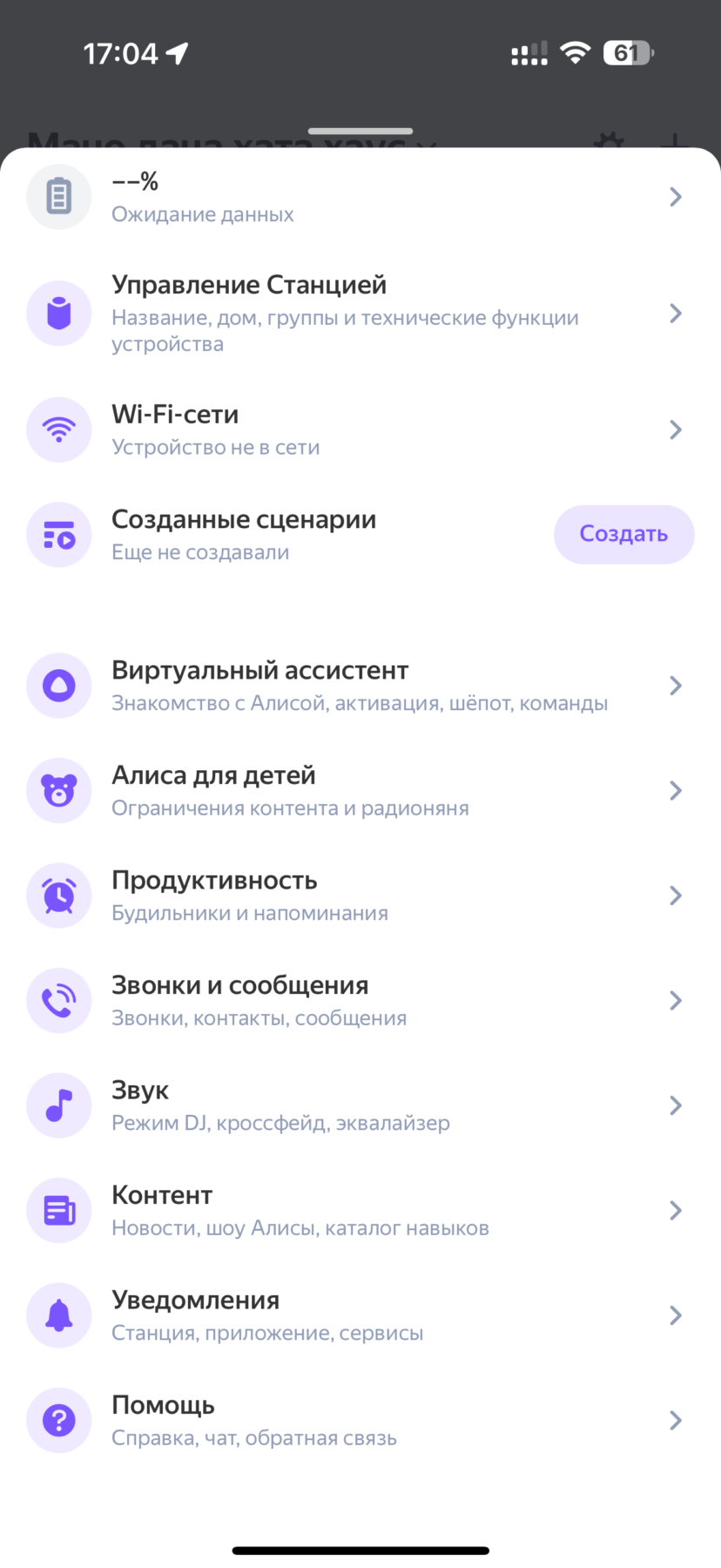Tap the sheet handle at top
Image resolution: width=721 pixels, height=1568 pixels.
click(360, 132)
